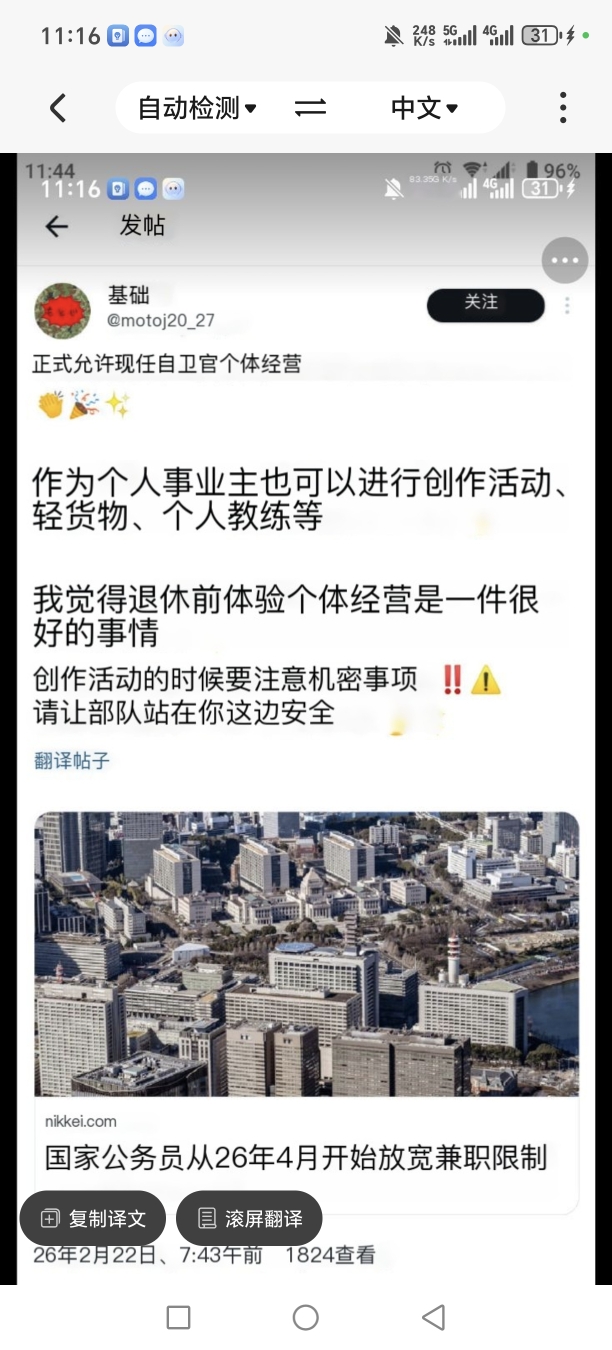This screenshot has width=612, height=1350.
Task: Open the recent apps view
Action: click(x=179, y=1317)
